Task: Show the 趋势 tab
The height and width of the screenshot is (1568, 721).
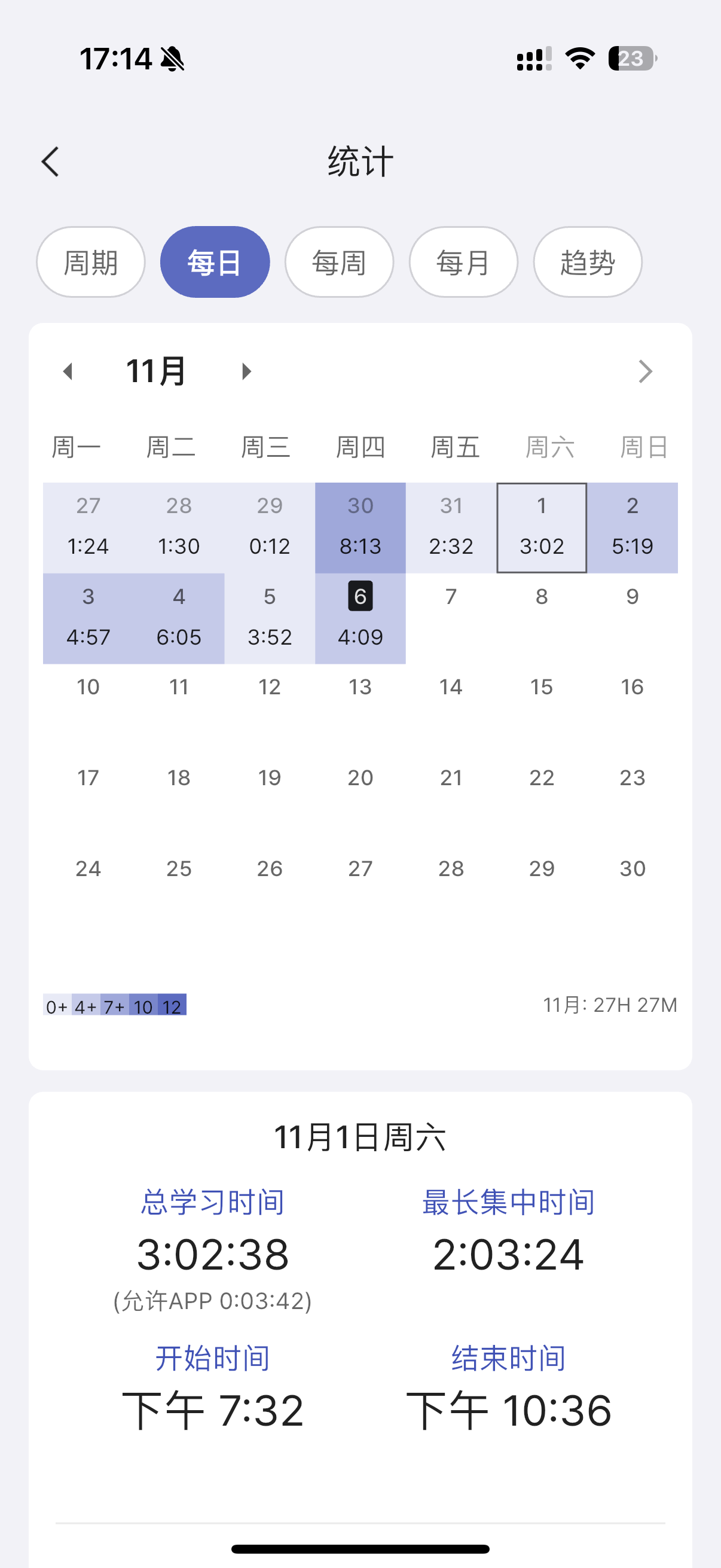Action: (587, 263)
